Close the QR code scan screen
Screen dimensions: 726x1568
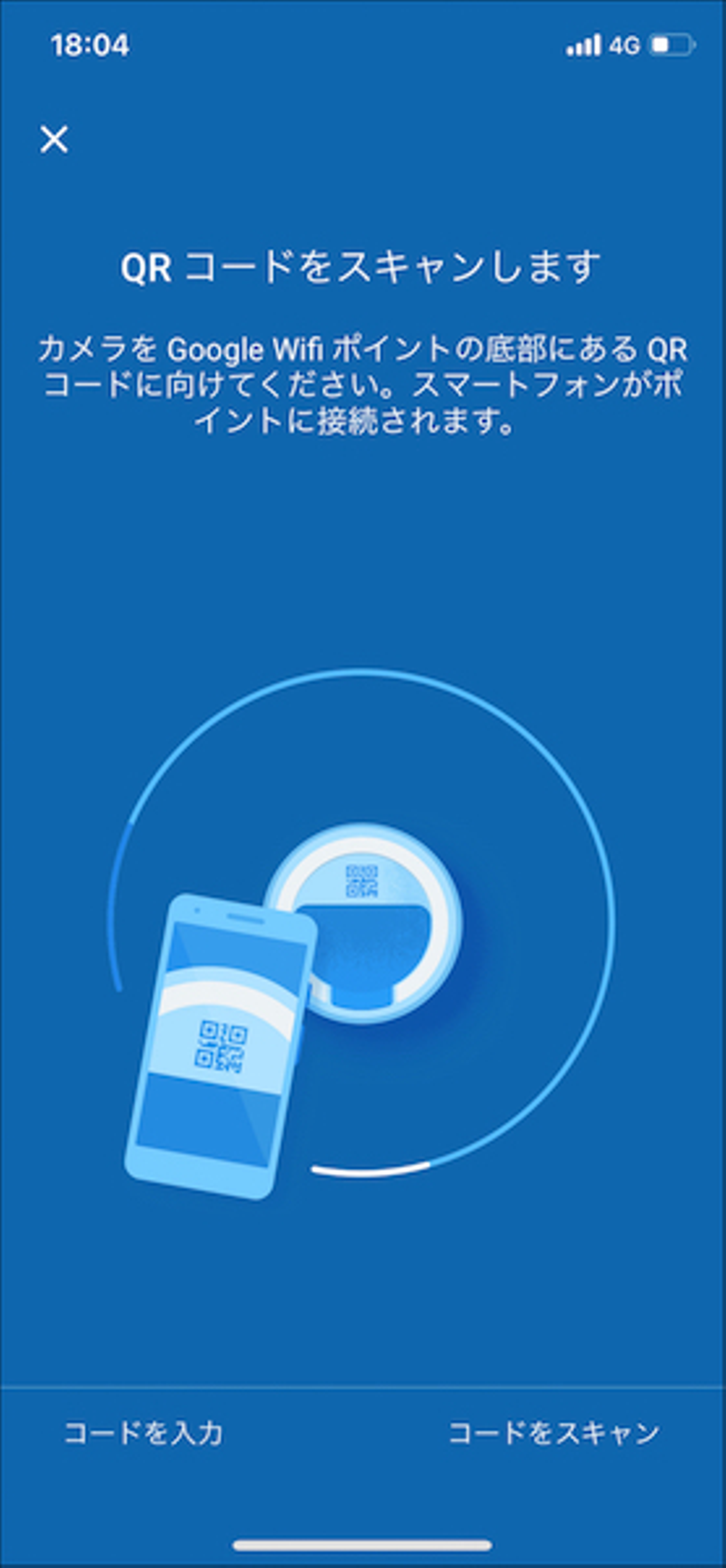click(54, 139)
